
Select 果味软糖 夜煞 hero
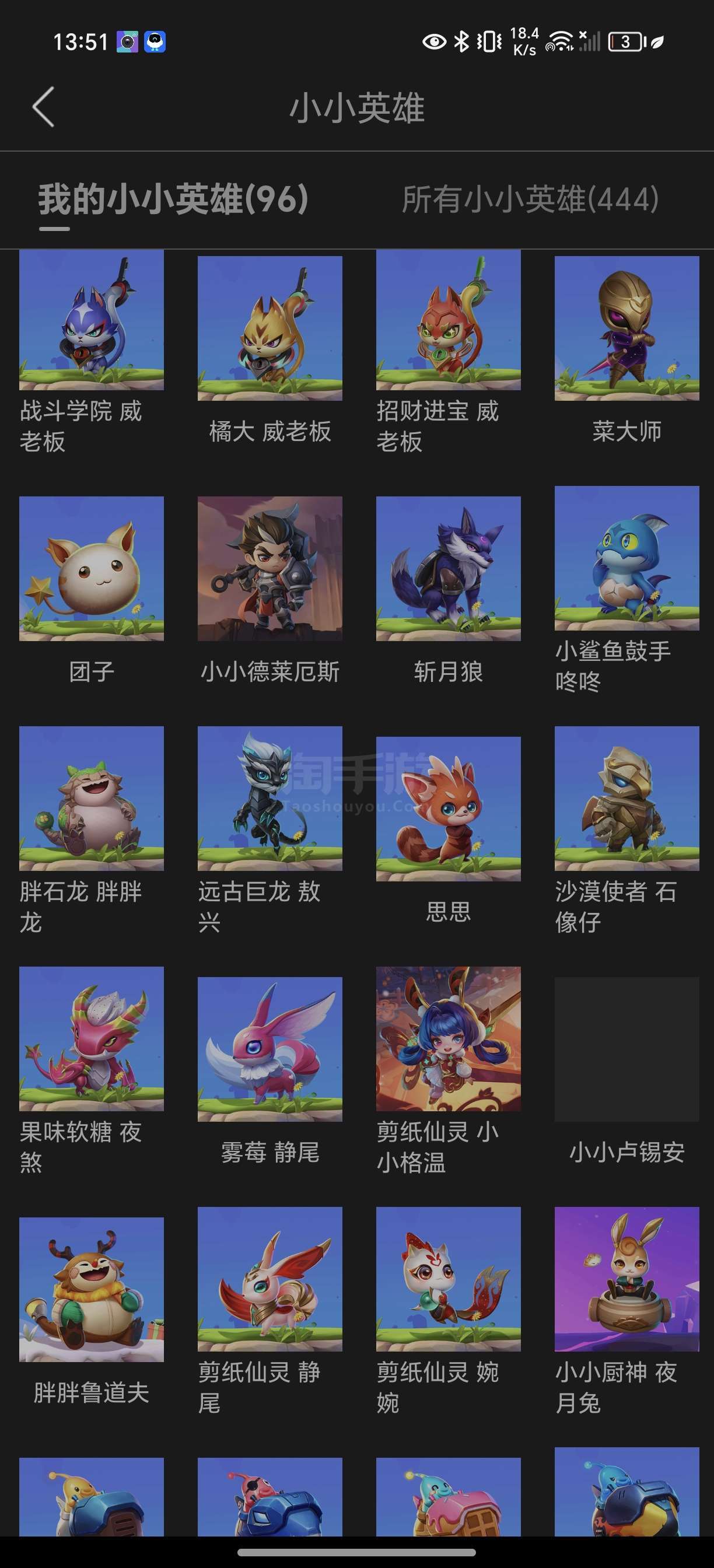92,1072
